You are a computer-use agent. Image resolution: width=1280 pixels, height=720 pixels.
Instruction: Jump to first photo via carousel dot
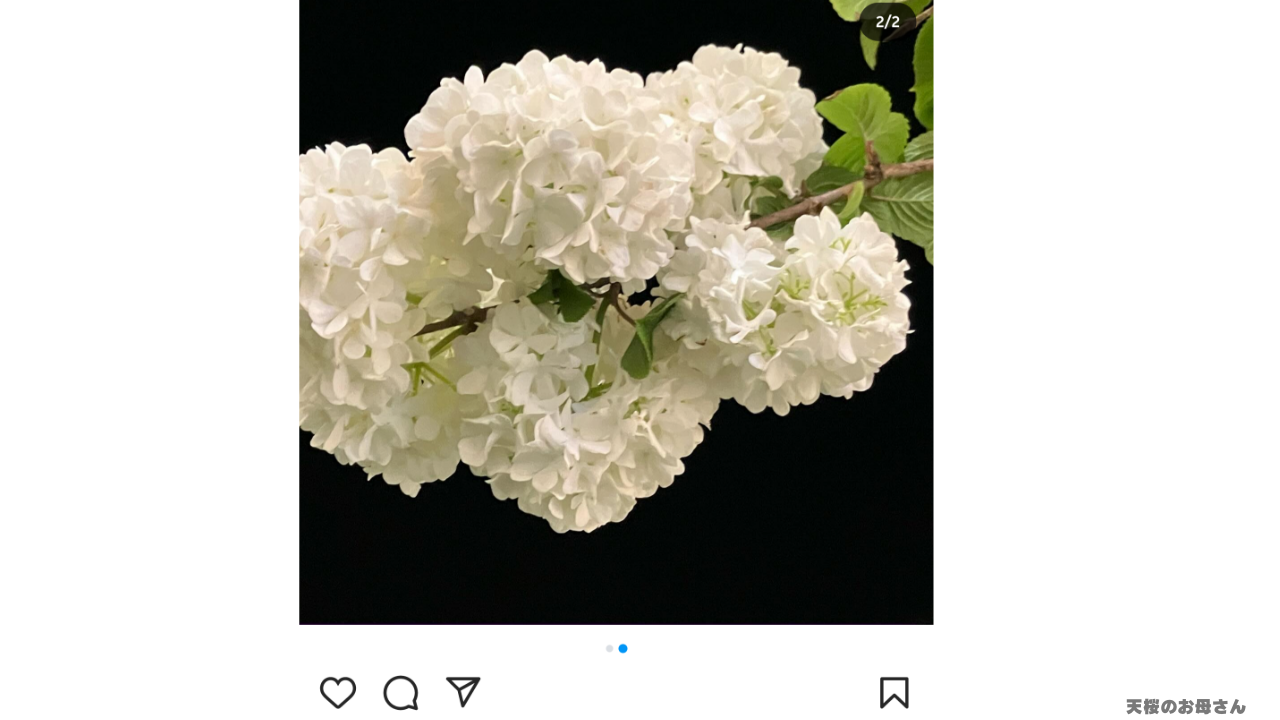(x=609, y=649)
